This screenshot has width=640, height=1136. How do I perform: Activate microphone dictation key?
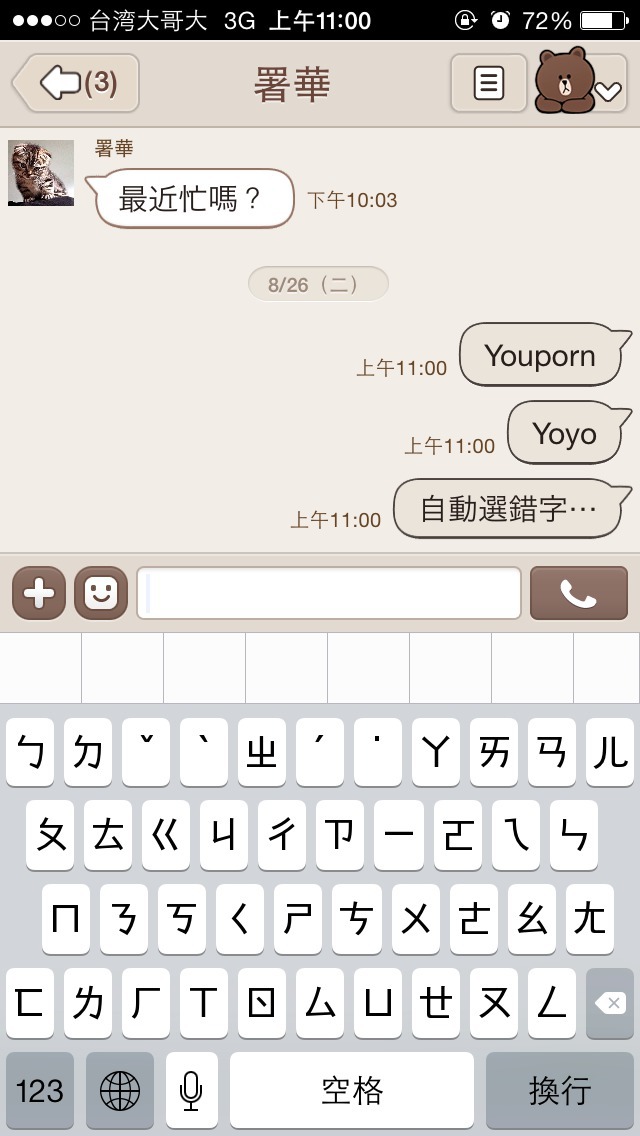[x=191, y=1090]
